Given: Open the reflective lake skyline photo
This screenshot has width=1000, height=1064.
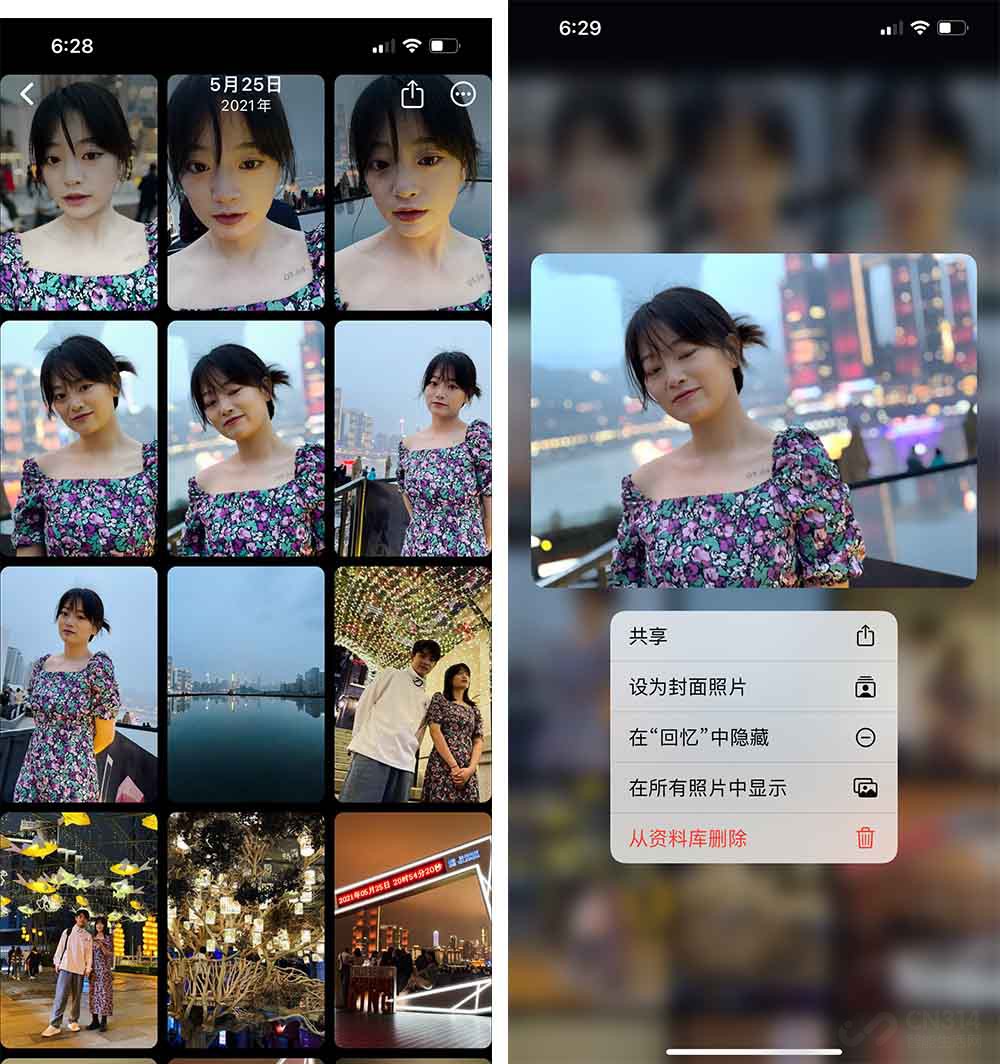Looking at the screenshot, I should point(246,684).
